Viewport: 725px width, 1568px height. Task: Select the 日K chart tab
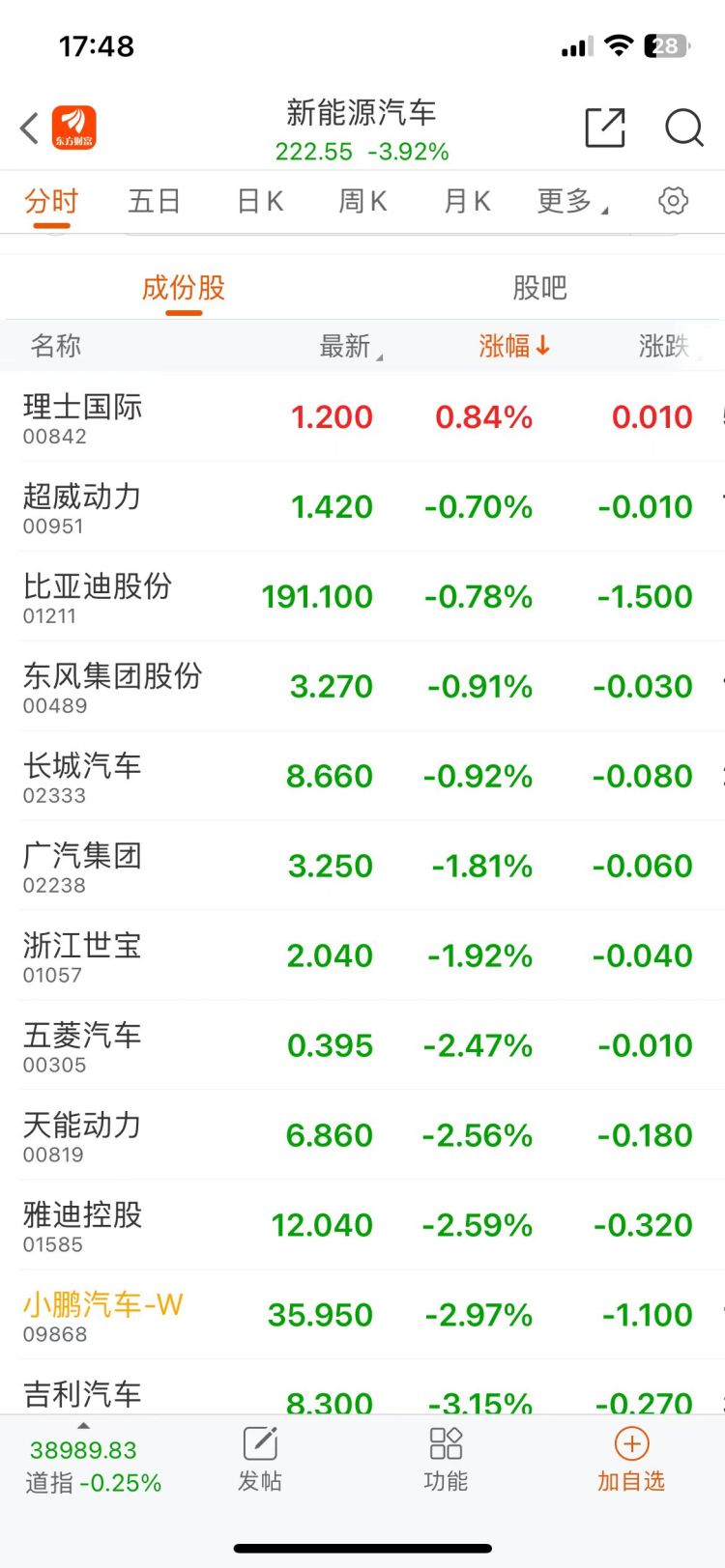click(260, 201)
